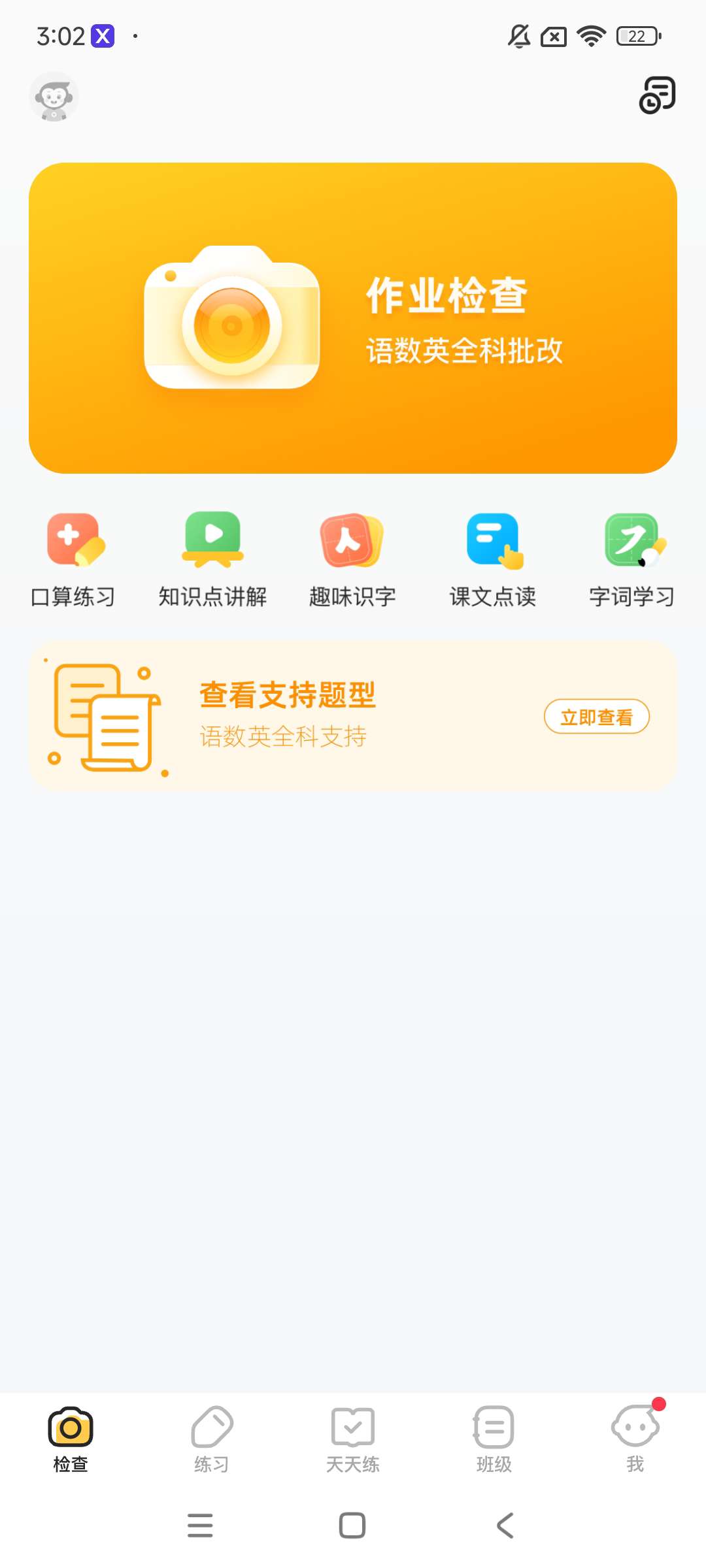Screen dimensions: 706x1568
Task: Open 字词学习 word learning
Action: pyautogui.click(x=631, y=559)
